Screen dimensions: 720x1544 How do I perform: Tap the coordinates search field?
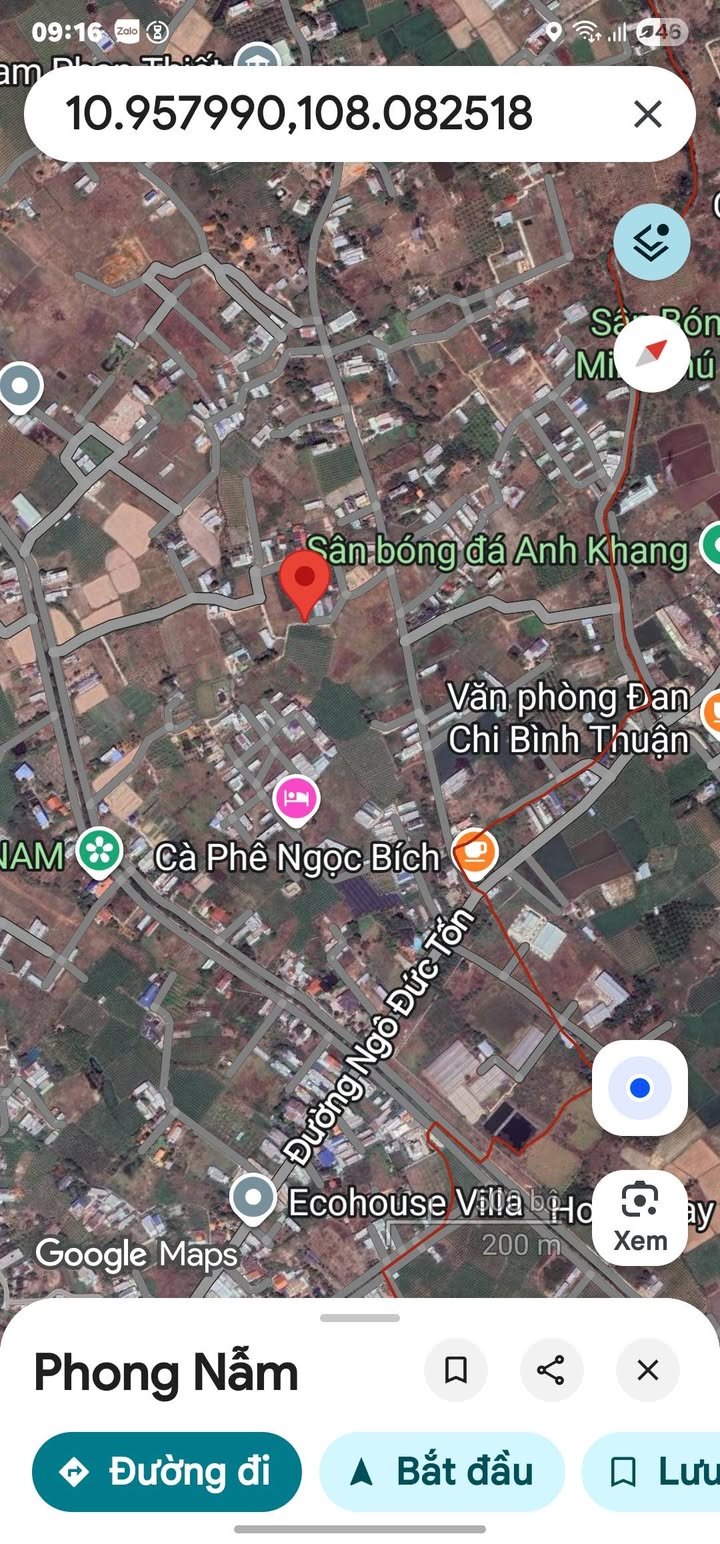point(300,114)
